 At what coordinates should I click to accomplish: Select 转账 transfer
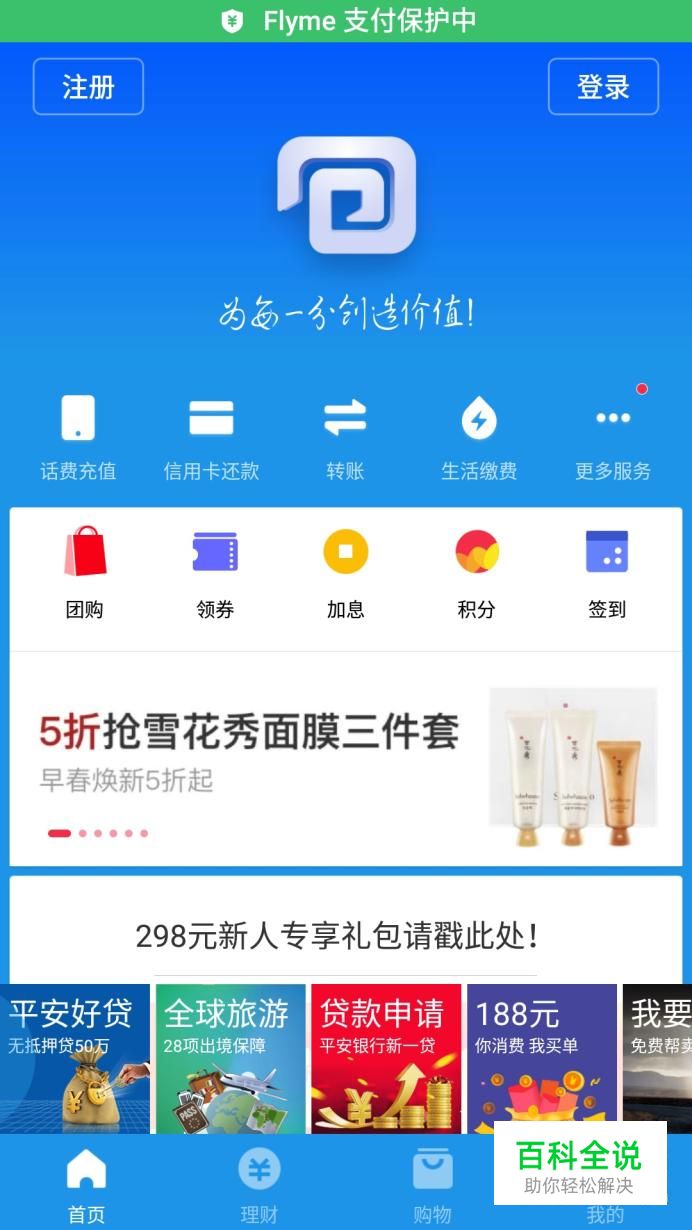345,436
